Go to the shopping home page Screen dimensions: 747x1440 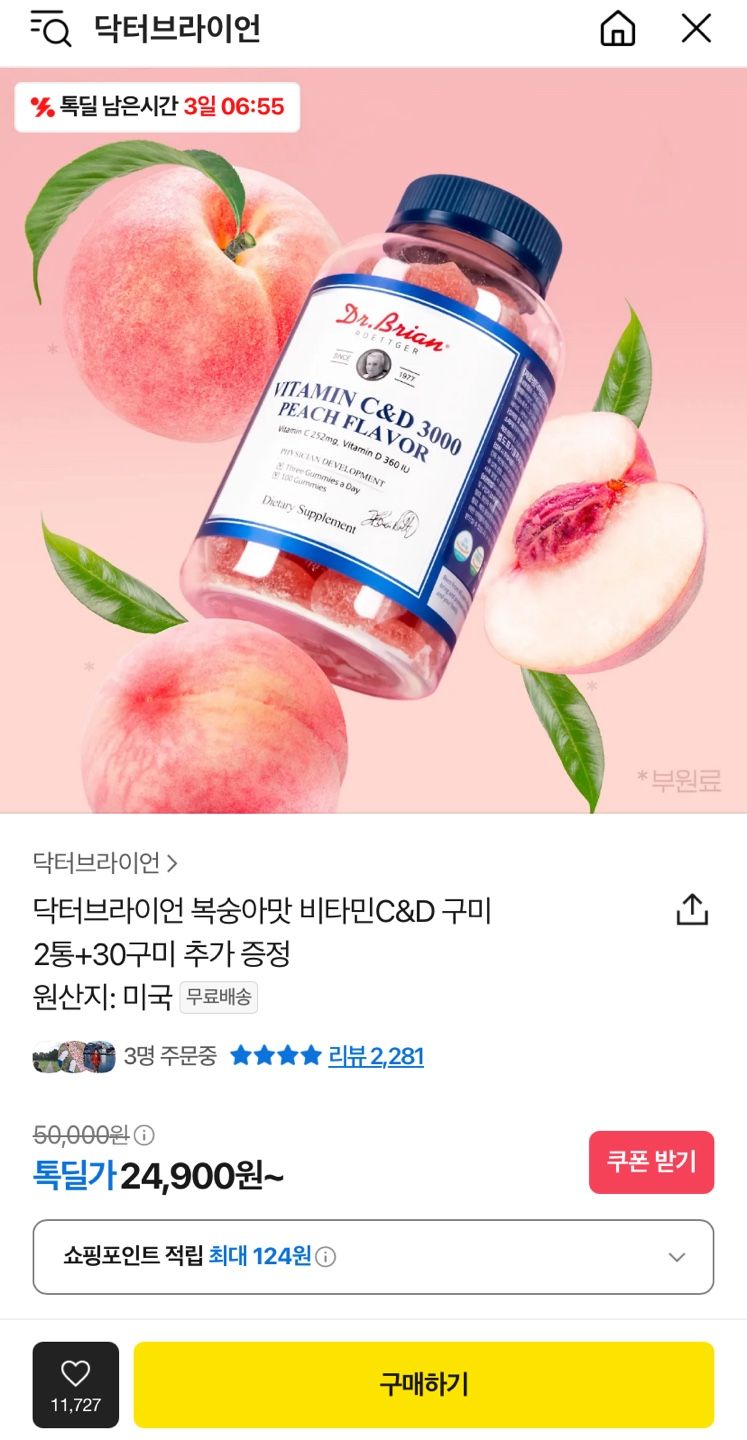pos(617,29)
